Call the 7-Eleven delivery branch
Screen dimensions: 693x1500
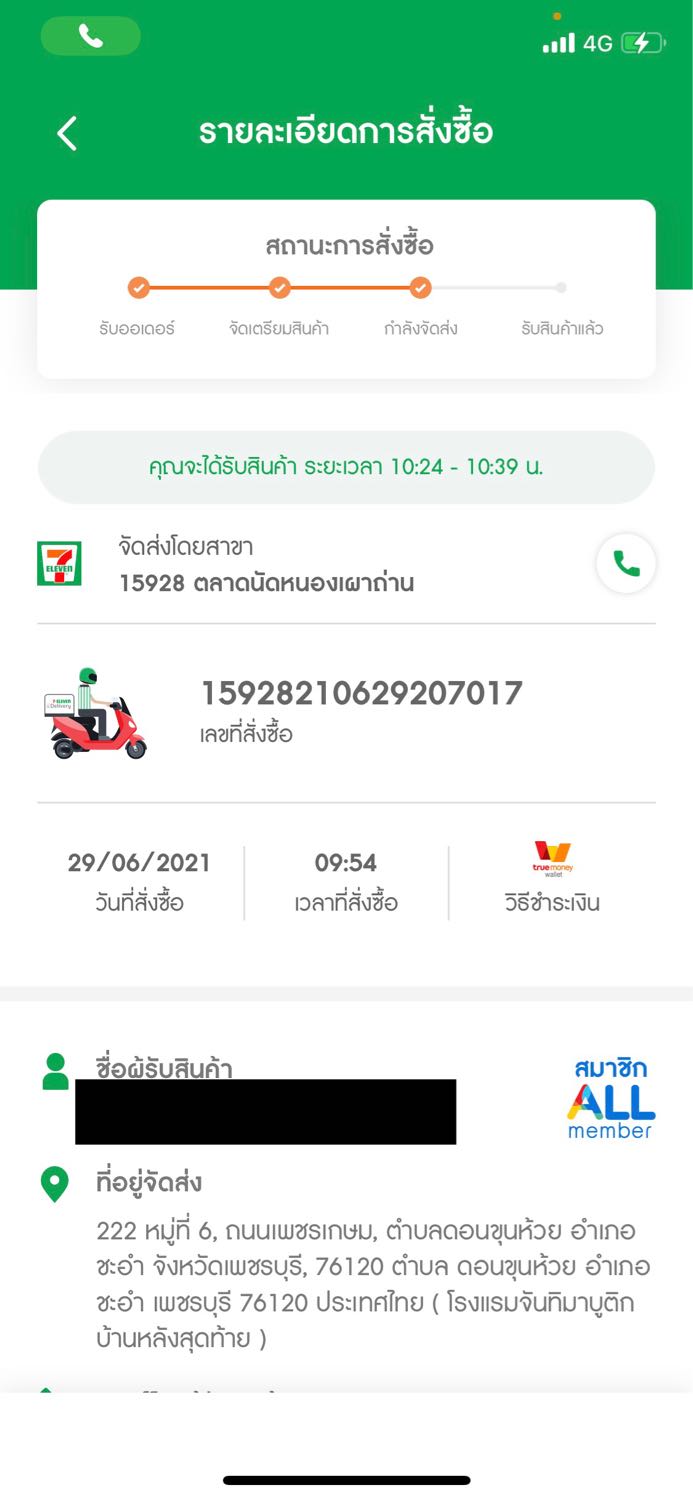click(x=626, y=565)
